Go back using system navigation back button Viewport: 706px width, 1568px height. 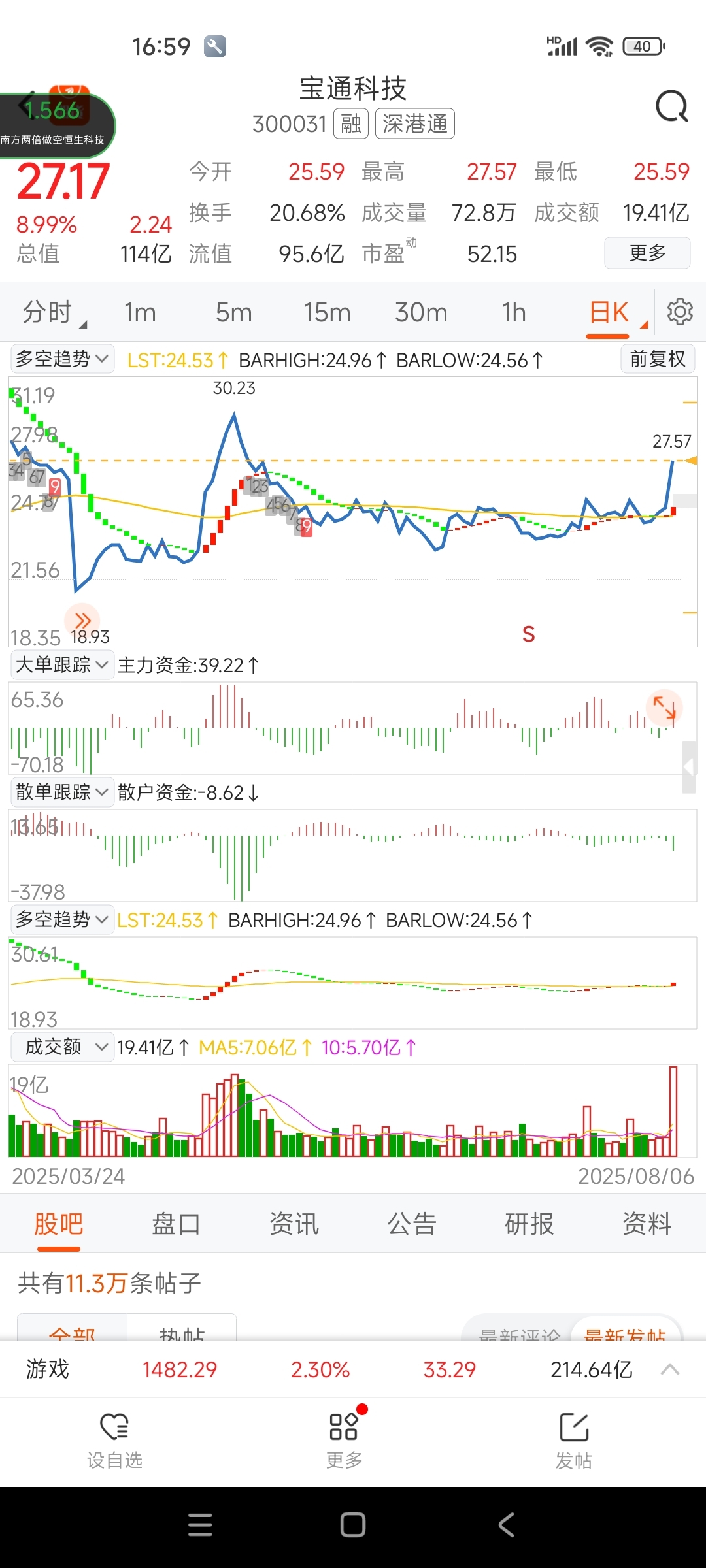506,1525
